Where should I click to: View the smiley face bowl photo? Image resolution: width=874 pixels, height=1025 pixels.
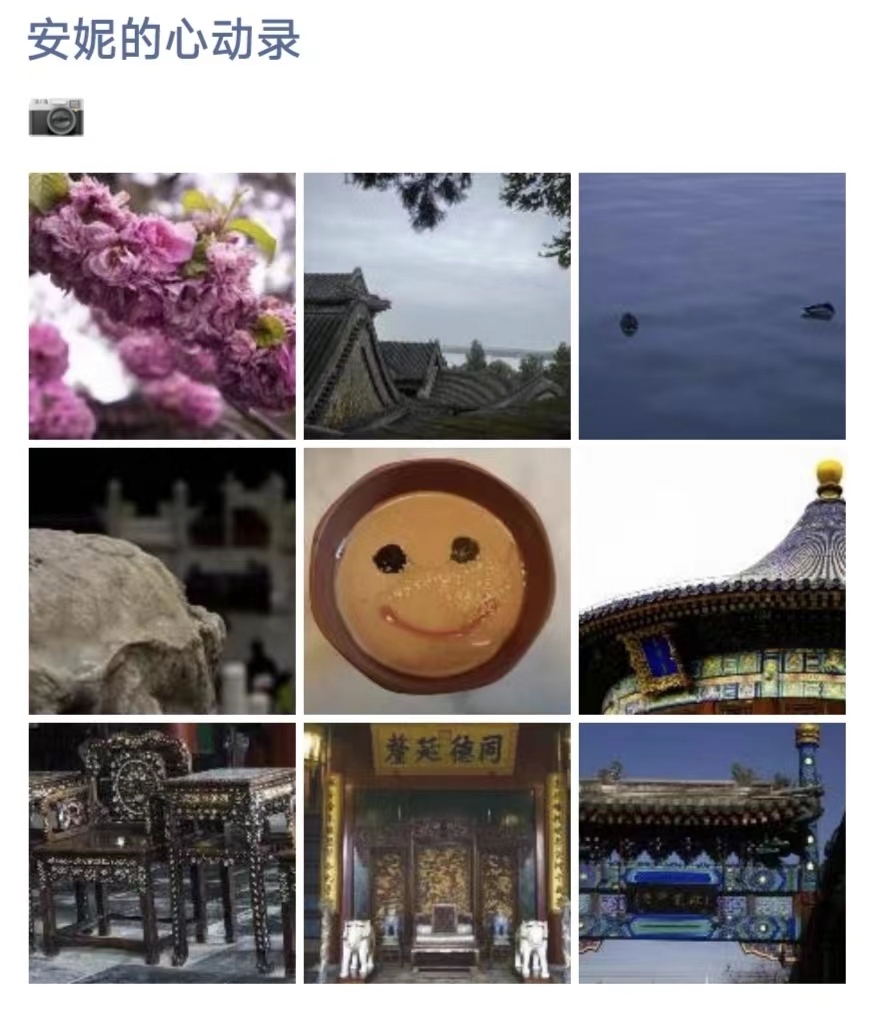[437, 581]
